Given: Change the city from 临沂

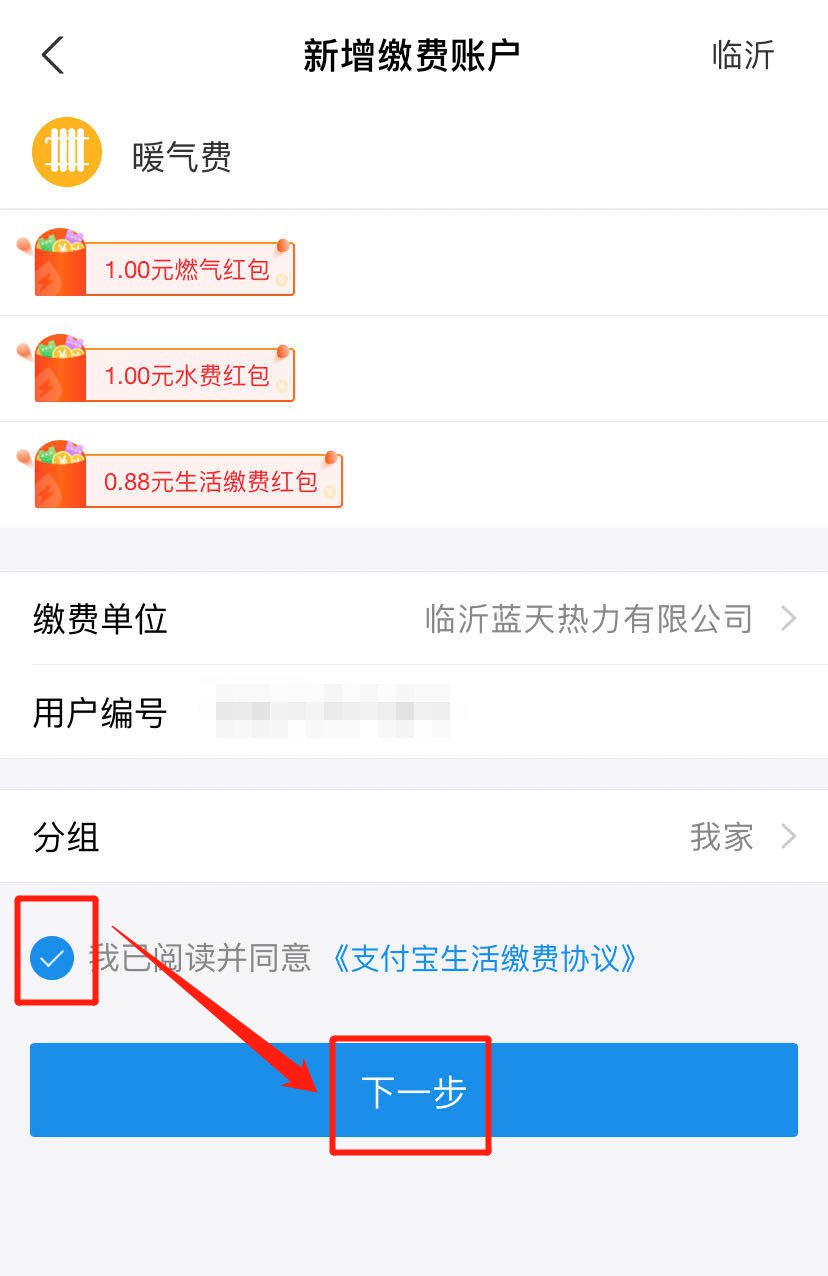Looking at the screenshot, I should 743,55.
